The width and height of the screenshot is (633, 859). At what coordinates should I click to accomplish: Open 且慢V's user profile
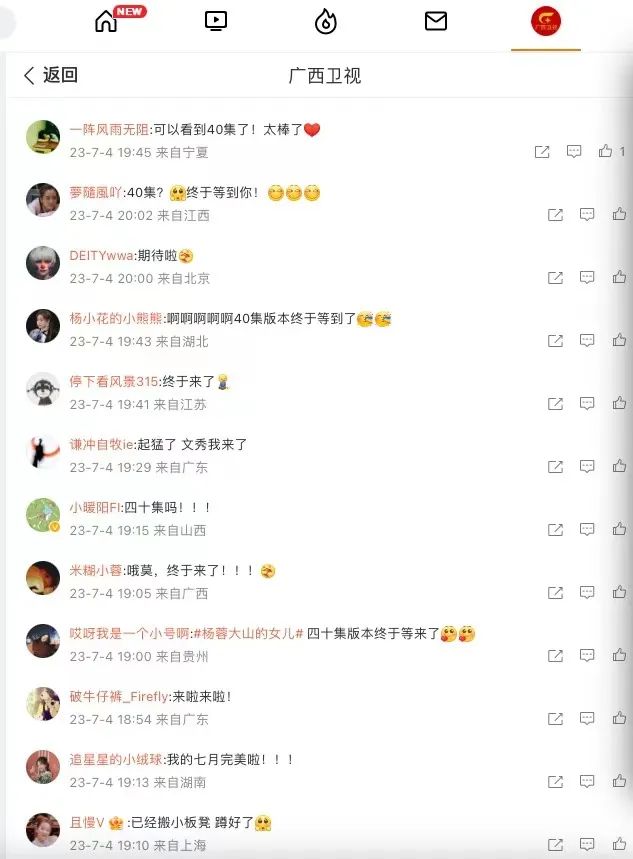[x=86, y=823]
